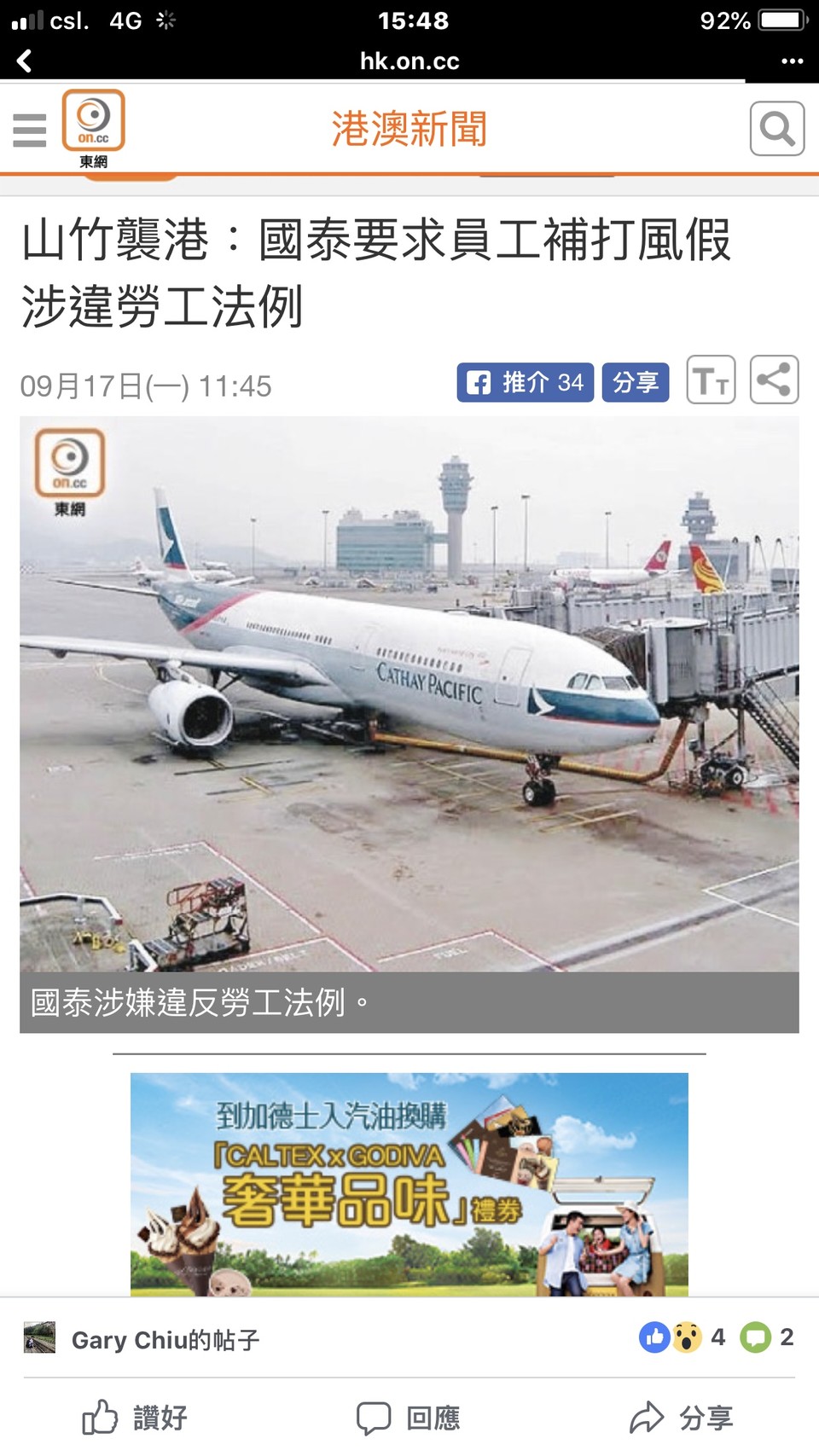Open the hamburger drawer menu
819x1456 pixels.
[30, 130]
